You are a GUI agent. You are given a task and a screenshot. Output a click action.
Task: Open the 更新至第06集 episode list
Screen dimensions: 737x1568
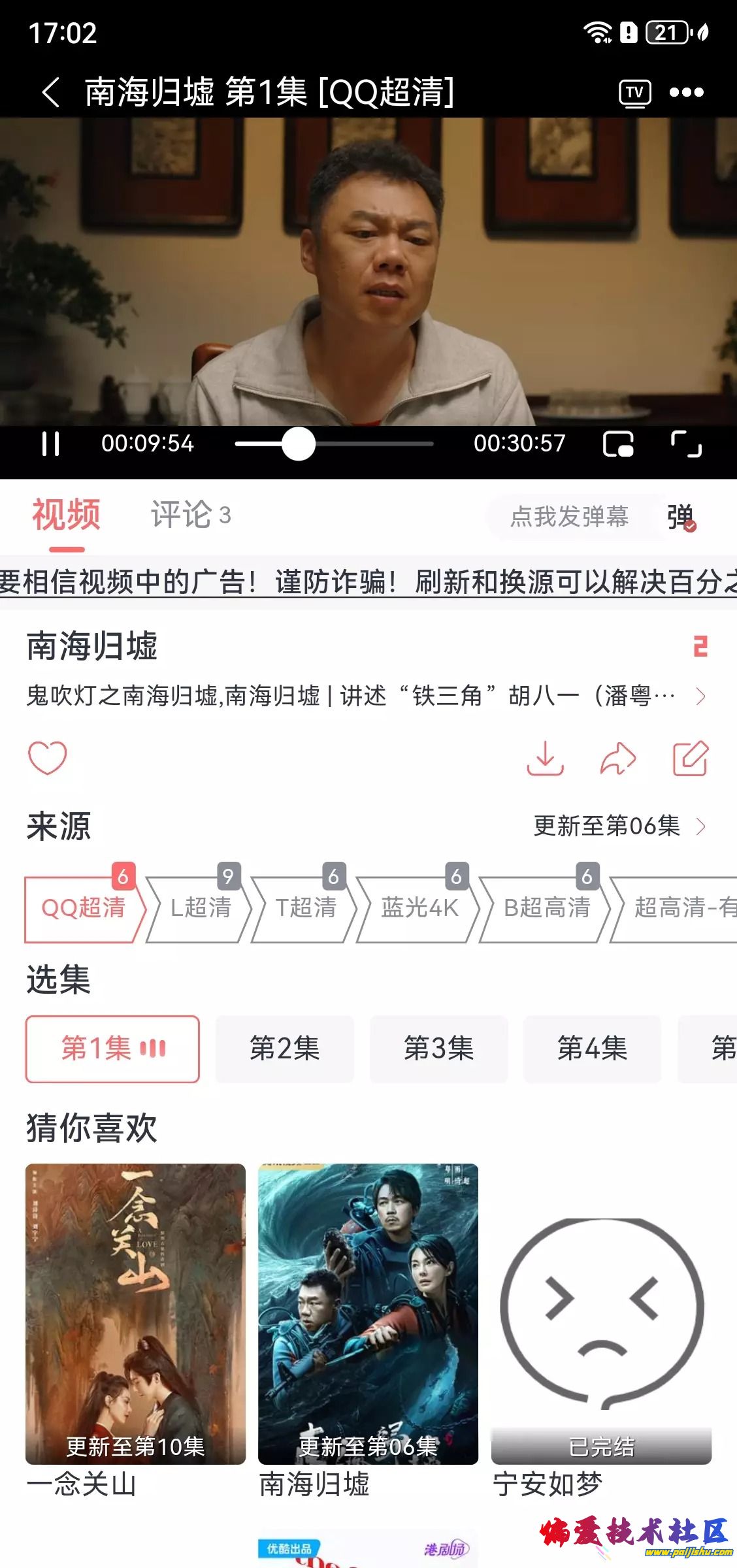point(619,826)
